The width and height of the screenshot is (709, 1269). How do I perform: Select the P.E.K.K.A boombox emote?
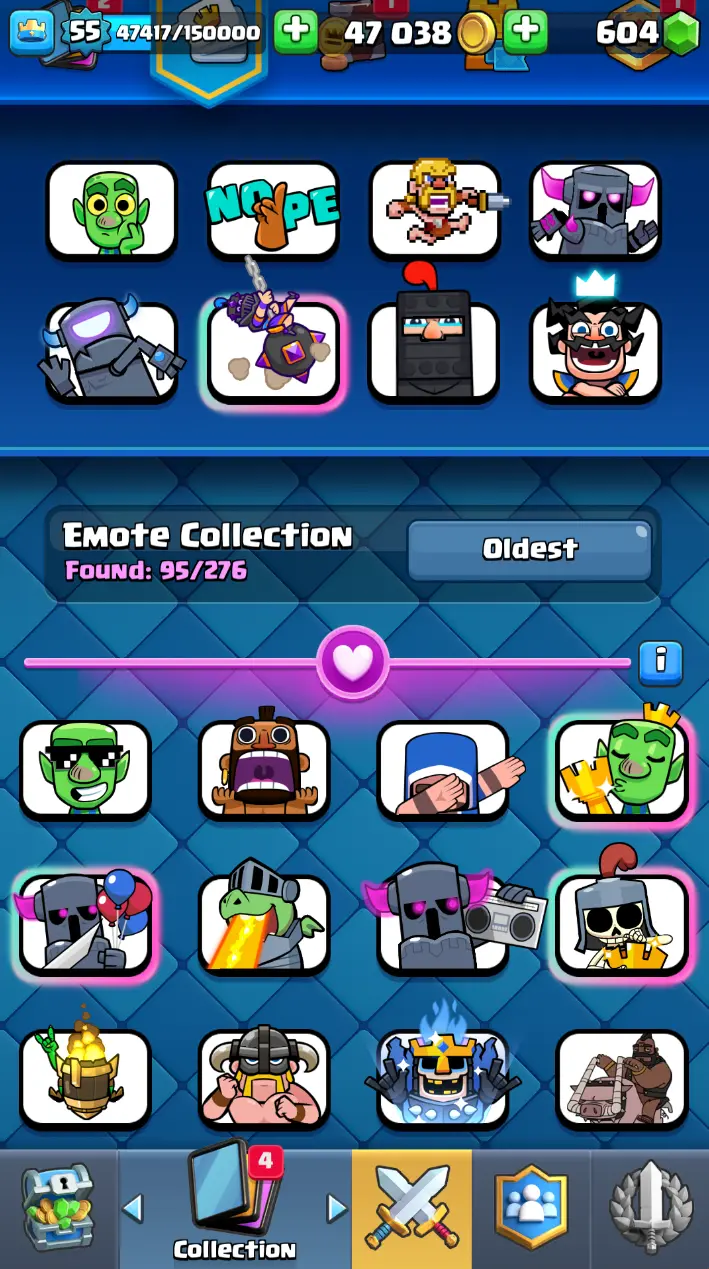coord(443,924)
